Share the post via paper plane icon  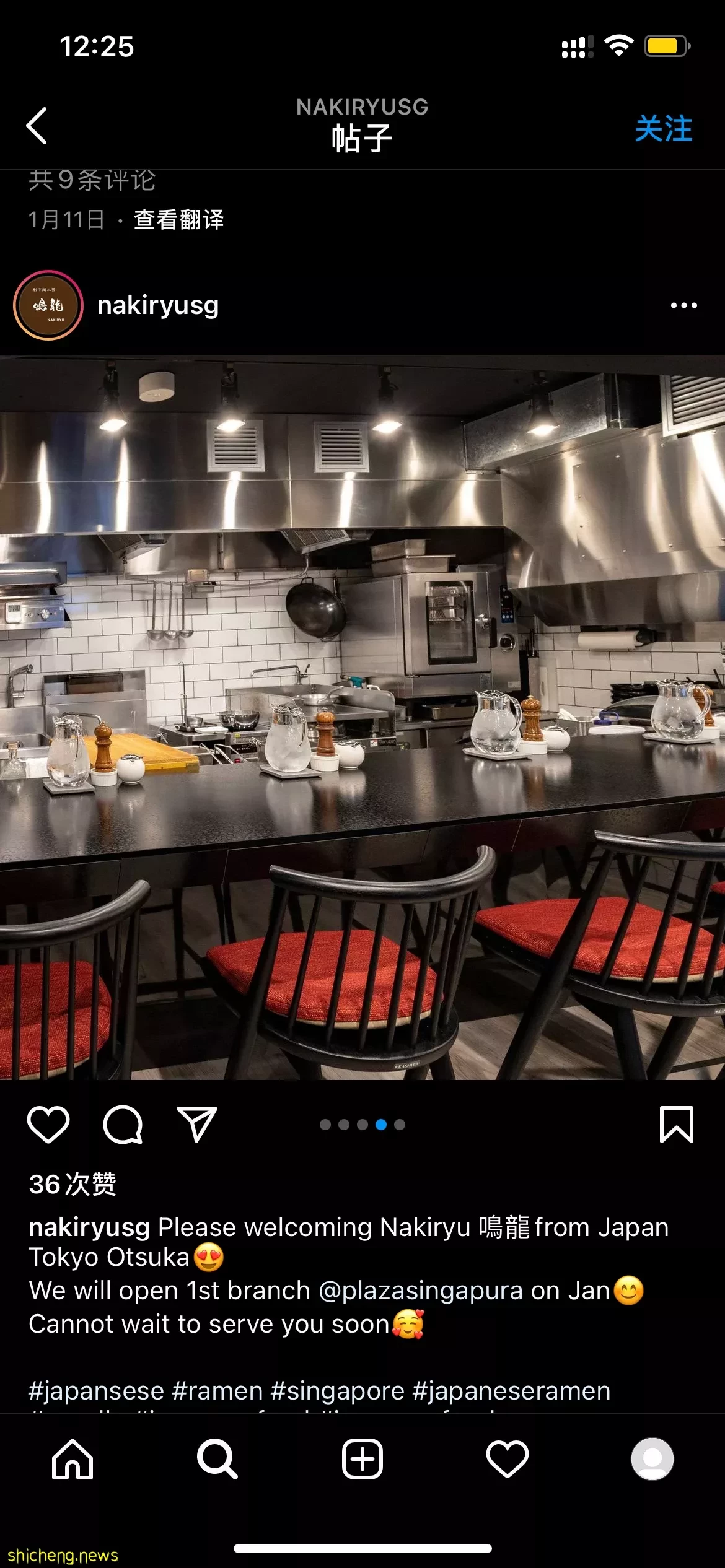[197, 1124]
